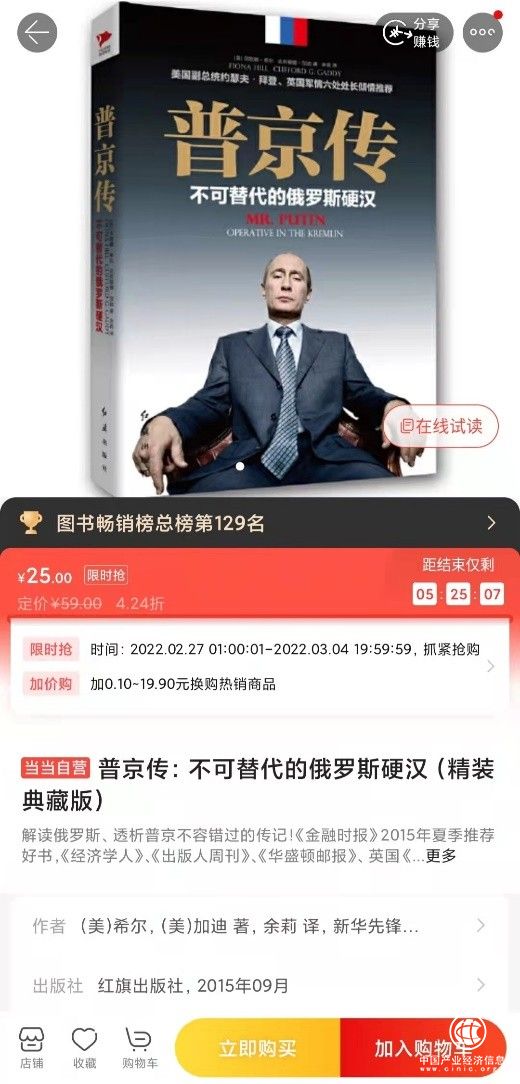
Task: Open the 购物车 shopping cart
Action: (140, 1048)
